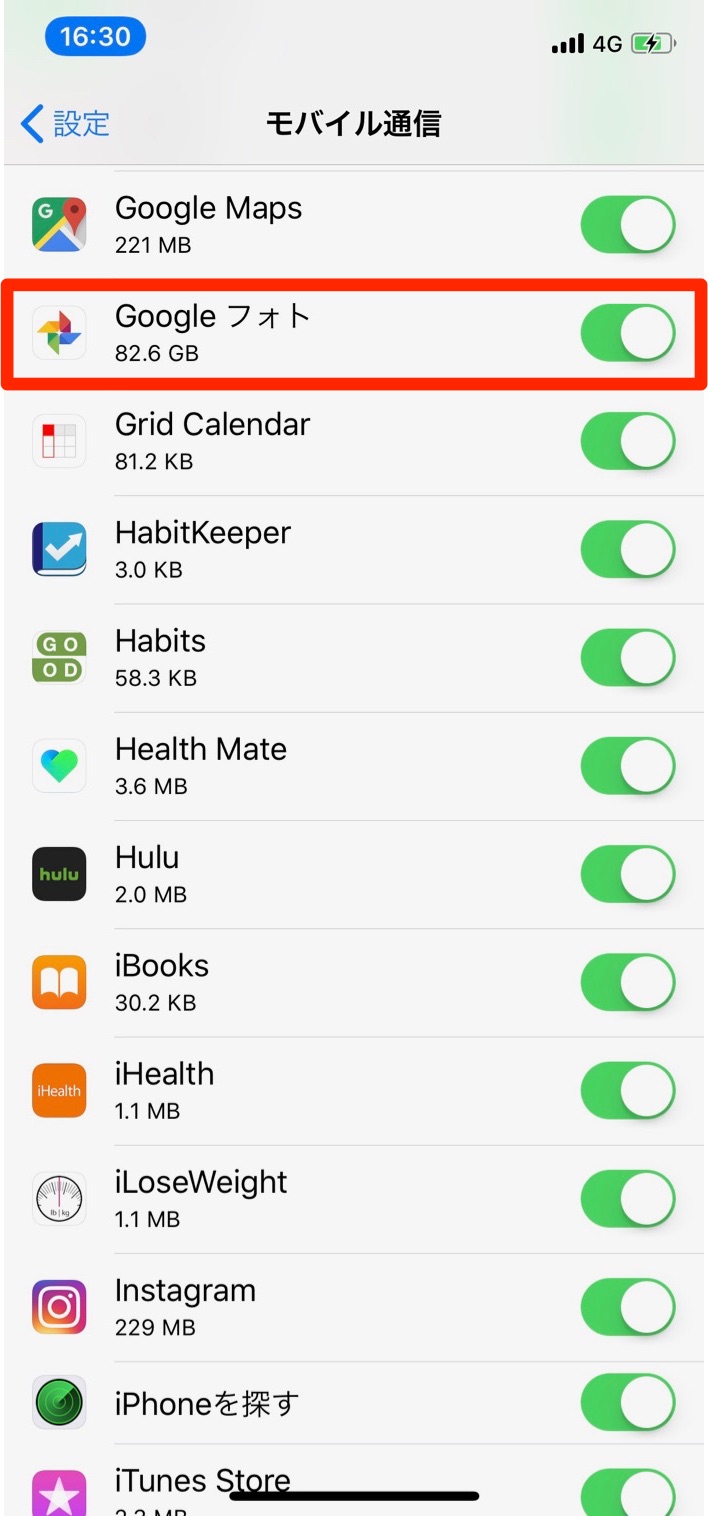Switch off HabitKeeper mobile data
This screenshot has height=1516, width=708.
[627, 549]
